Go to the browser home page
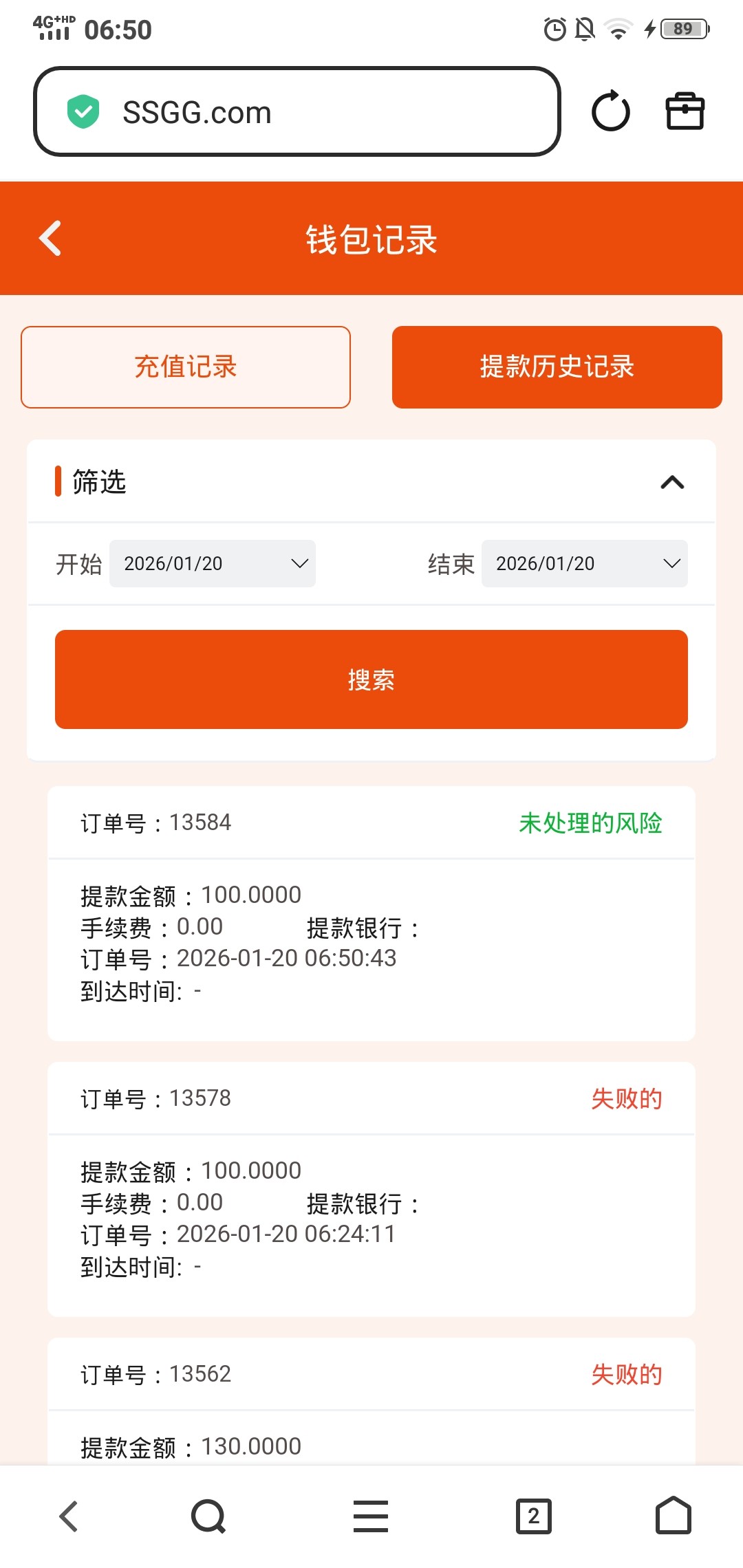743x1568 pixels. click(674, 1516)
